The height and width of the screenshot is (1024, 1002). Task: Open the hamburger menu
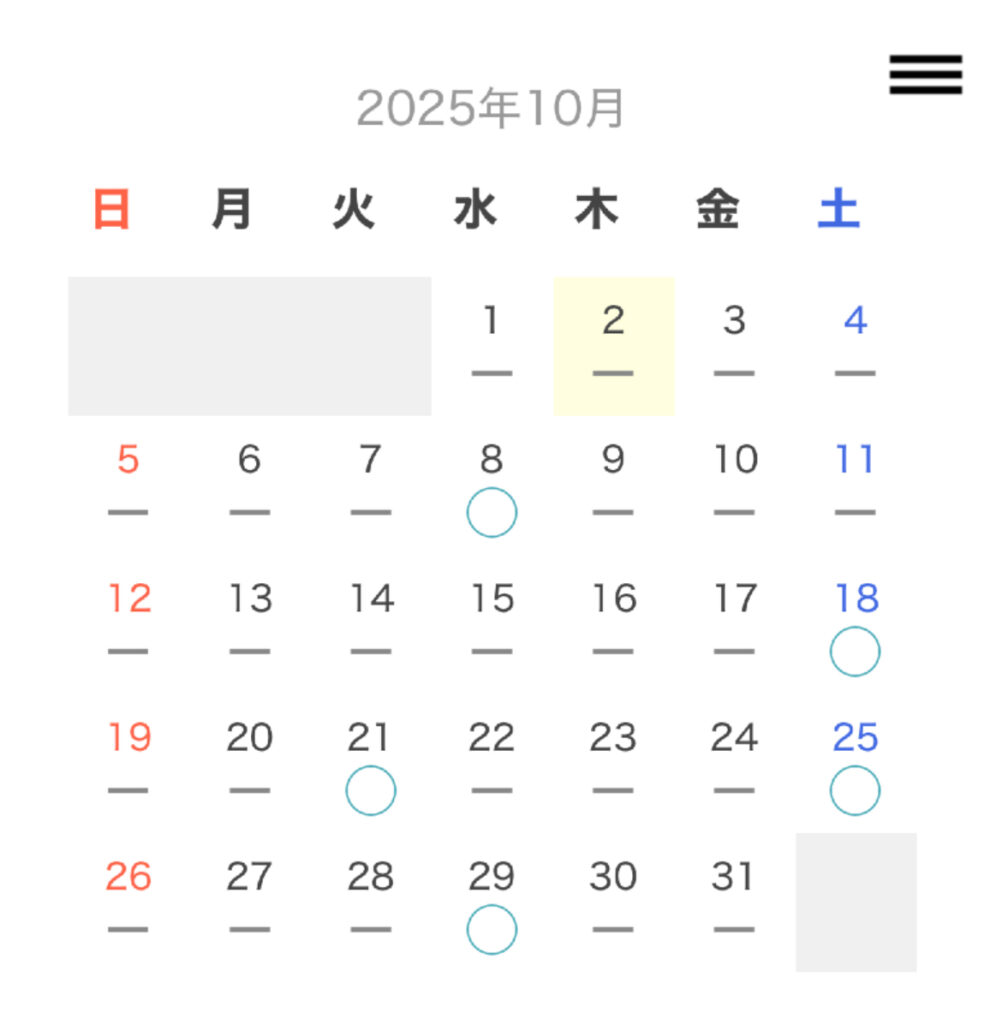pyautogui.click(x=925, y=75)
